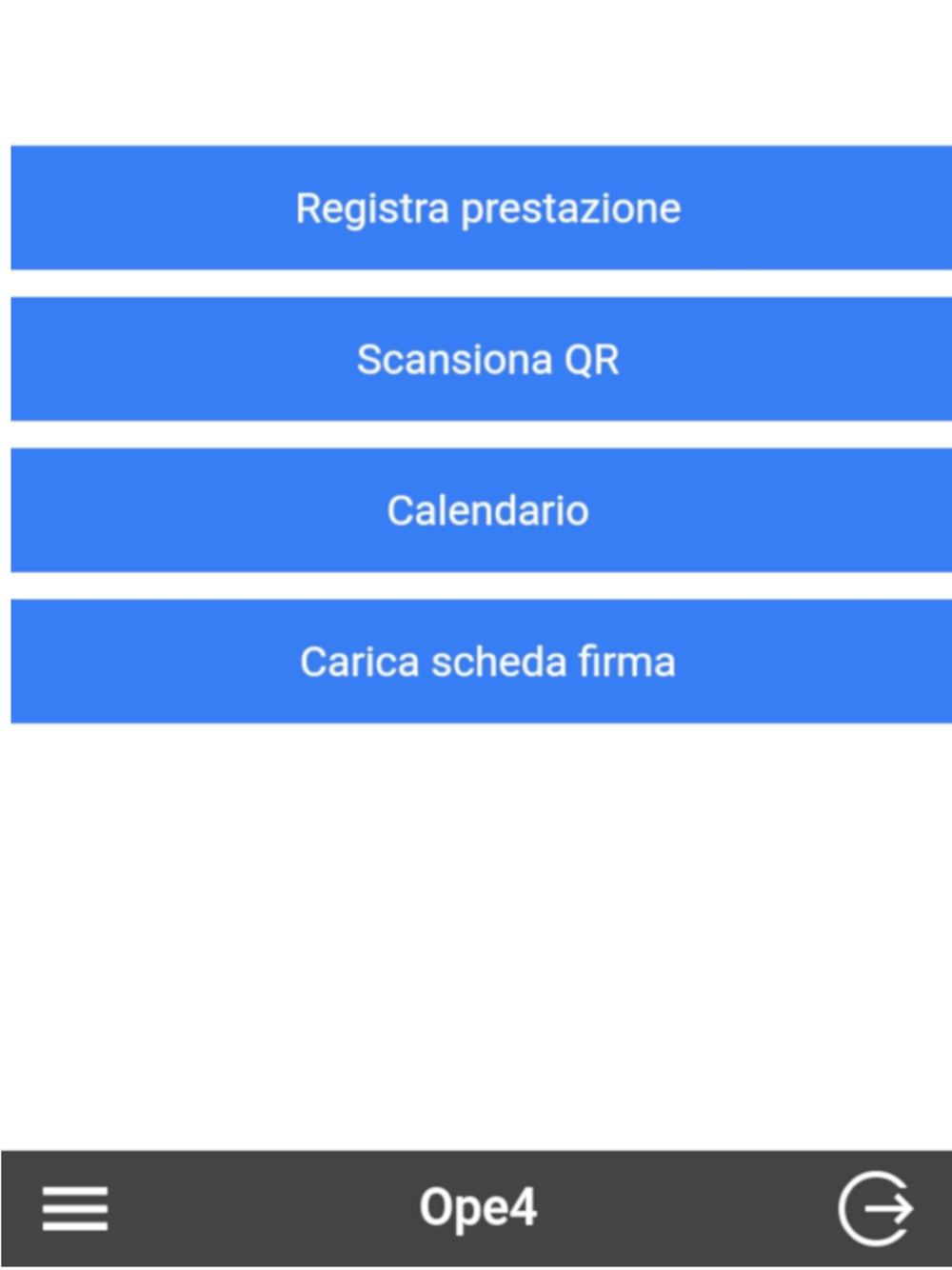Tap the Registra prestazione button
The width and height of the screenshot is (952, 1270).
(x=482, y=208)
